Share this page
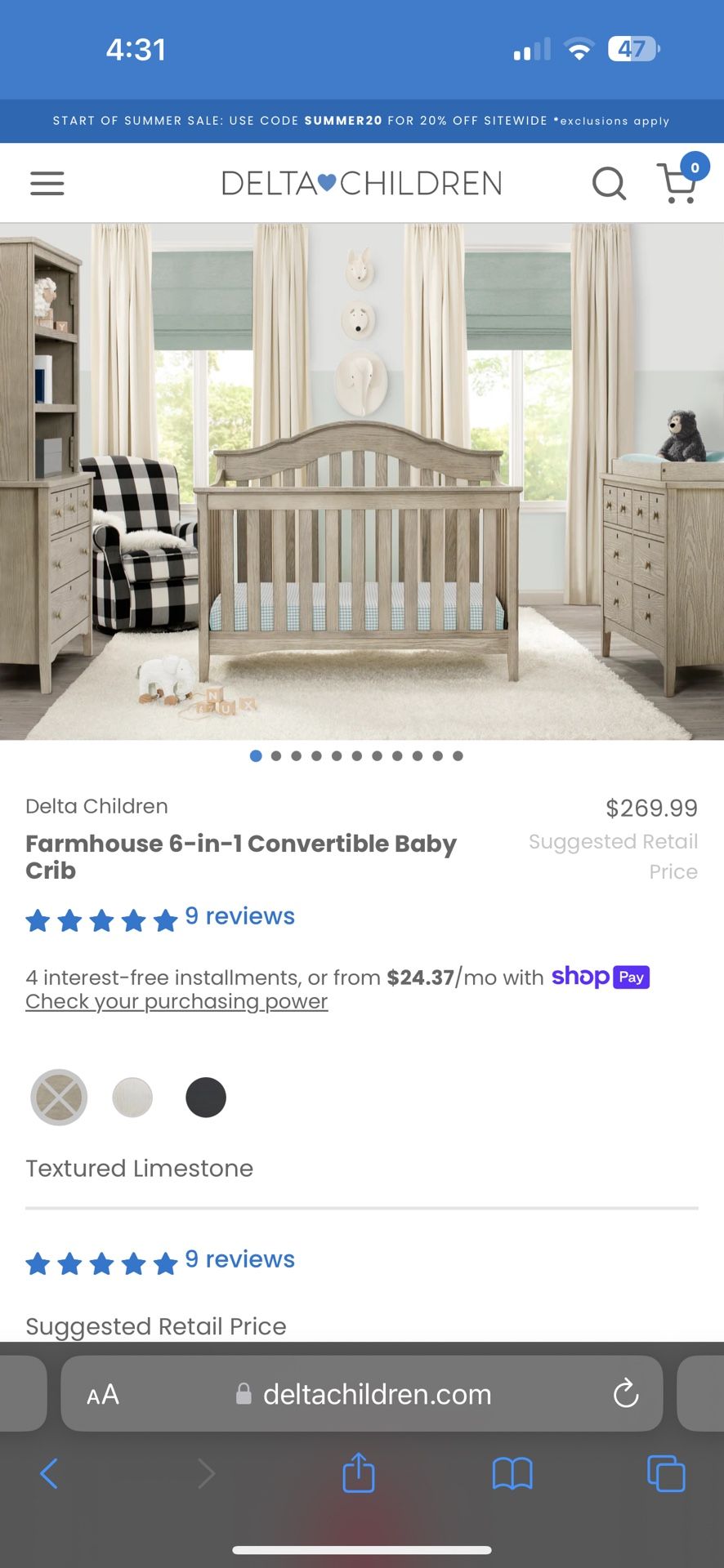Image resolution: width=724 pixels, height=1568 pixels. 359,1472
